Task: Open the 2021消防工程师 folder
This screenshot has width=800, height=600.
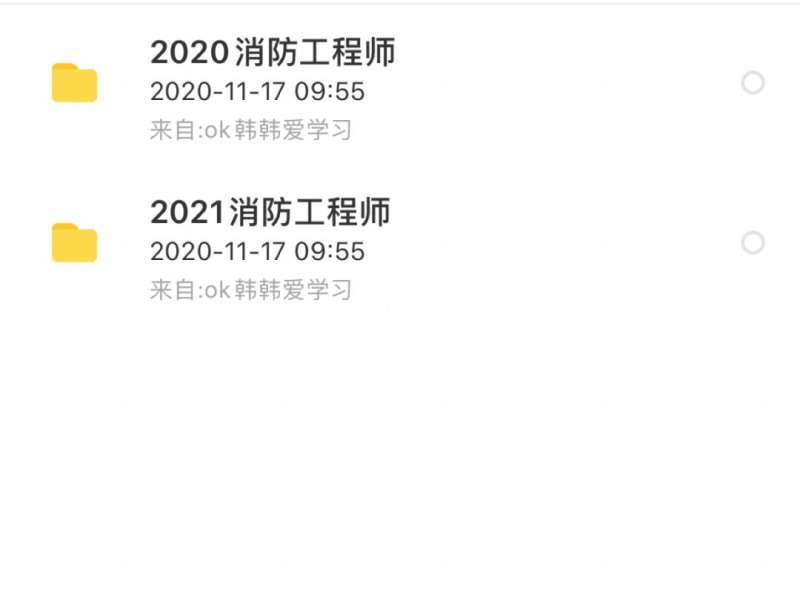Action: point(270,213)
